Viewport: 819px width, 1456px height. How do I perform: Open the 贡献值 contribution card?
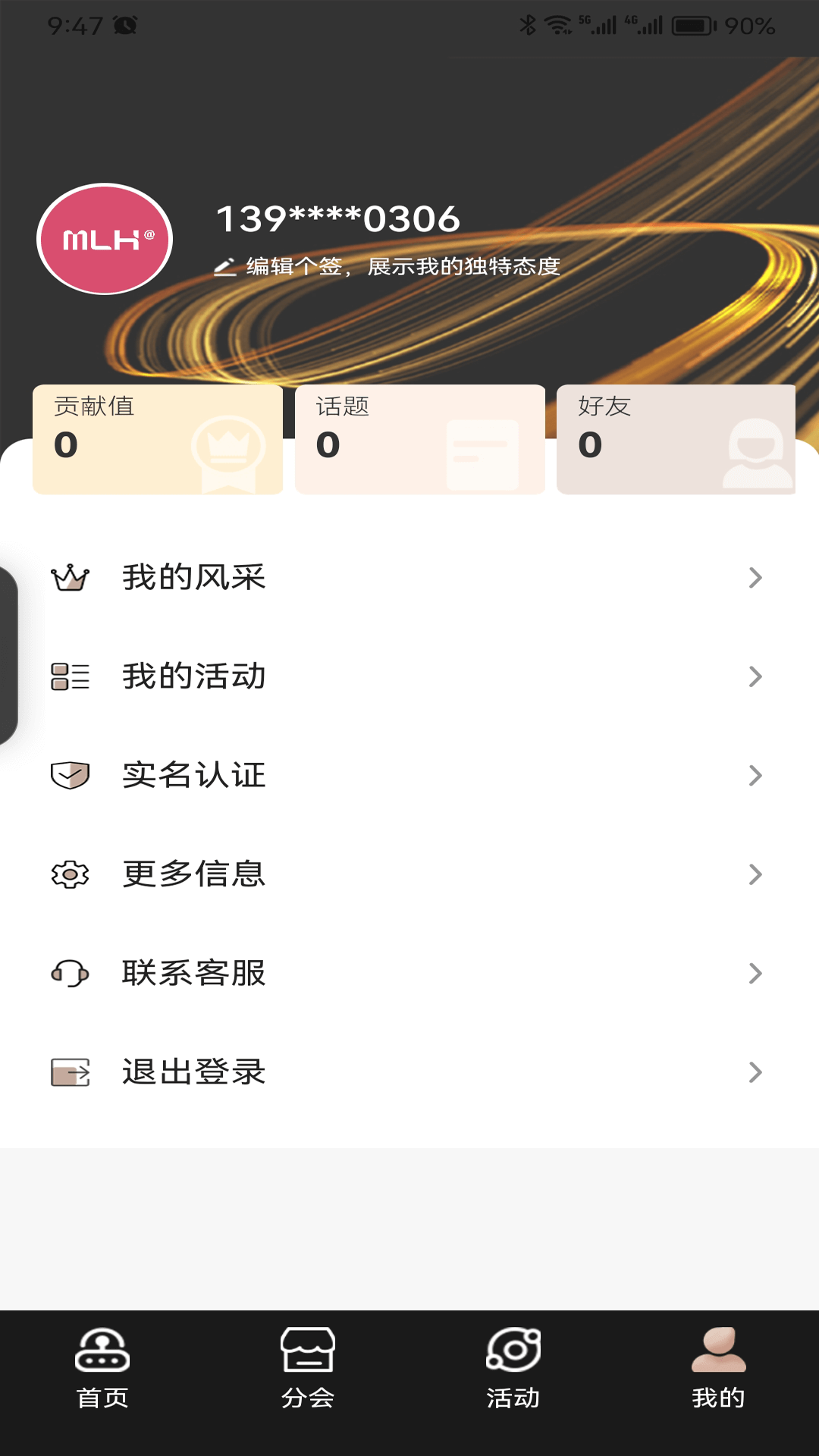pyautogui.click(x=158, y=440)
